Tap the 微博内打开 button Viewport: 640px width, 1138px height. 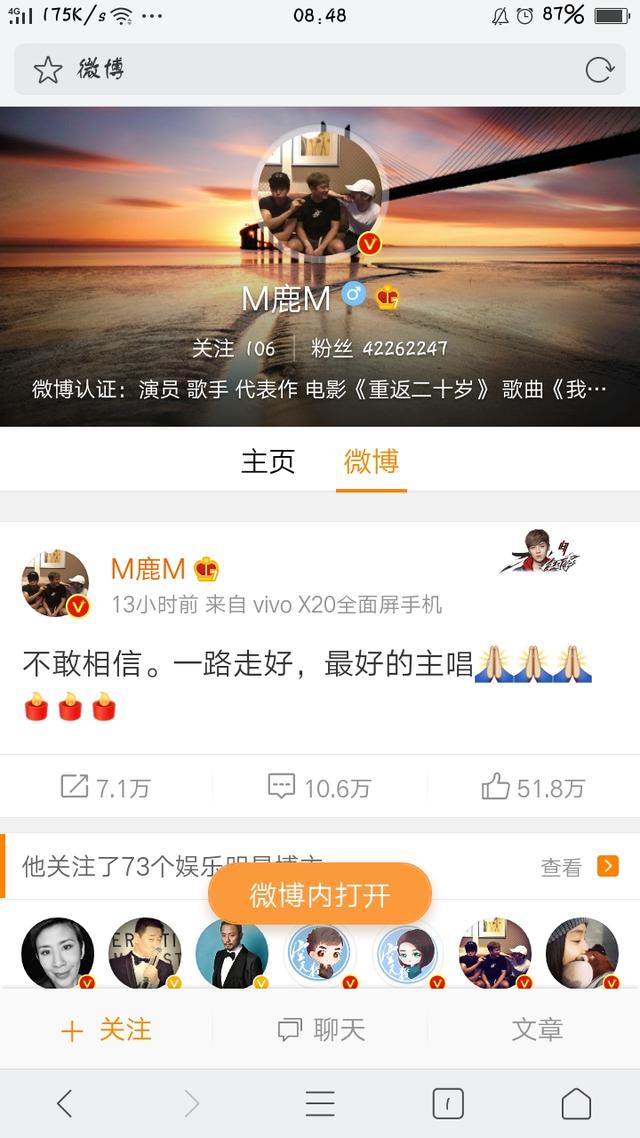tap(319, 894)
